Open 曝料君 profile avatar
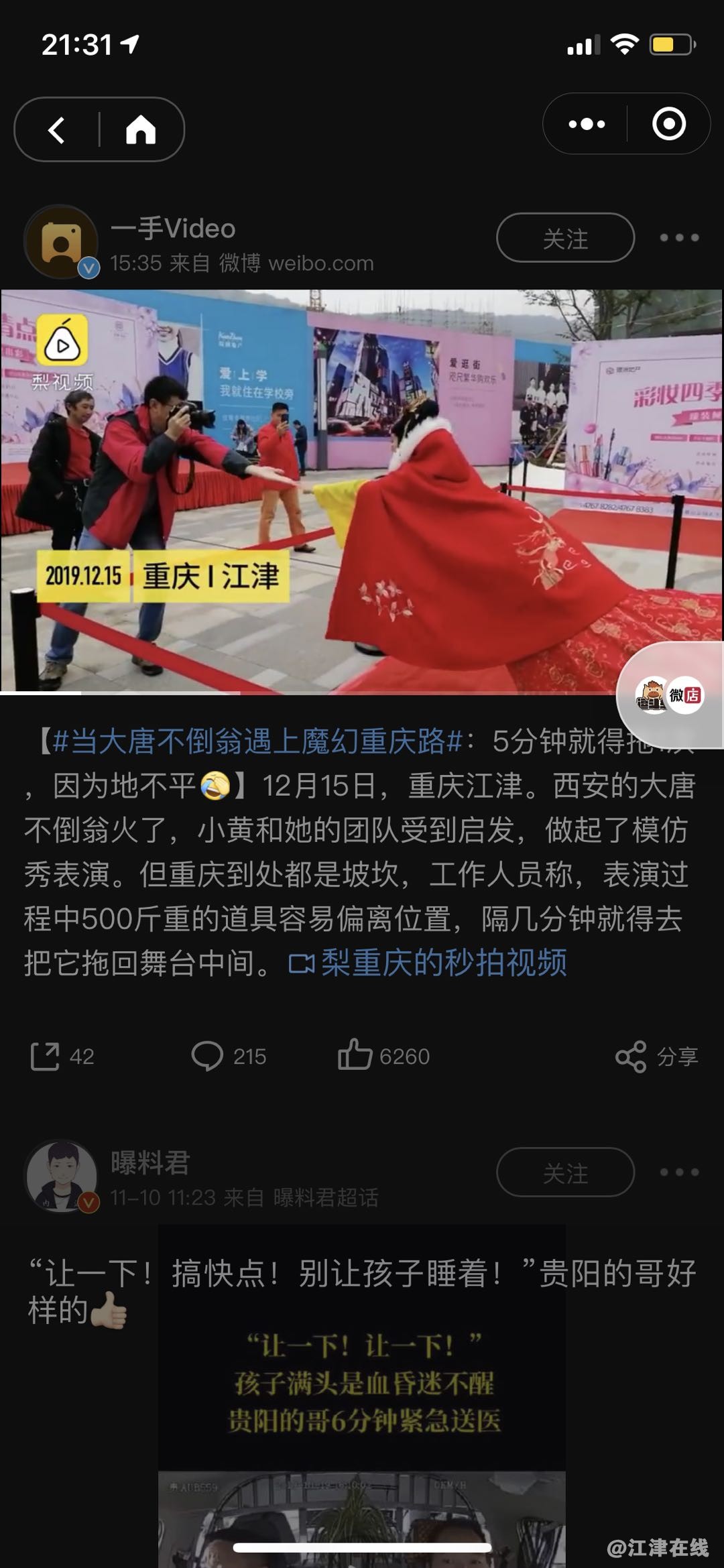This screenshot has height=1568, width=724. (x=61, y=1177)
